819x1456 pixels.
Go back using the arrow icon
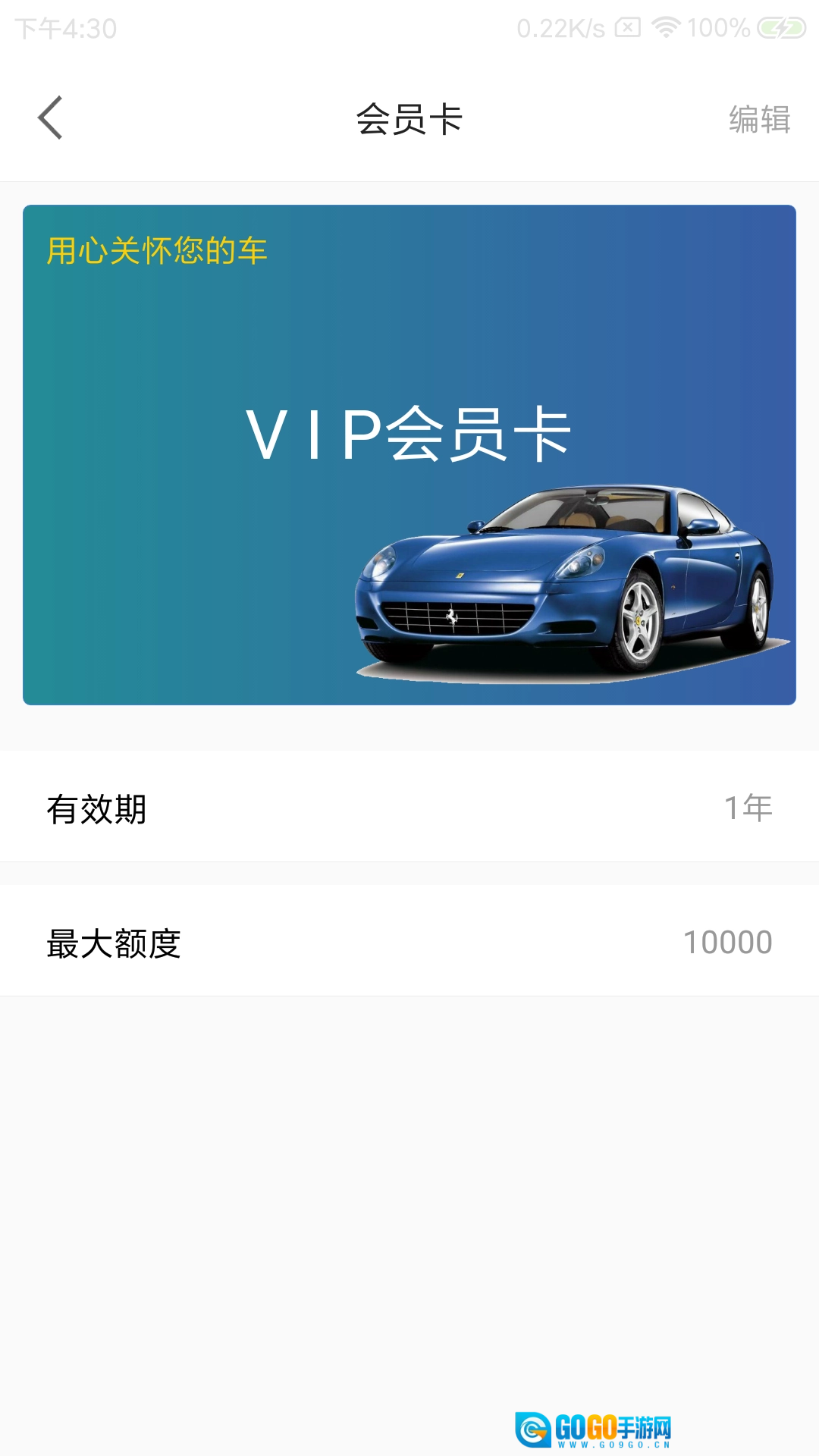(x=50, y=118)
